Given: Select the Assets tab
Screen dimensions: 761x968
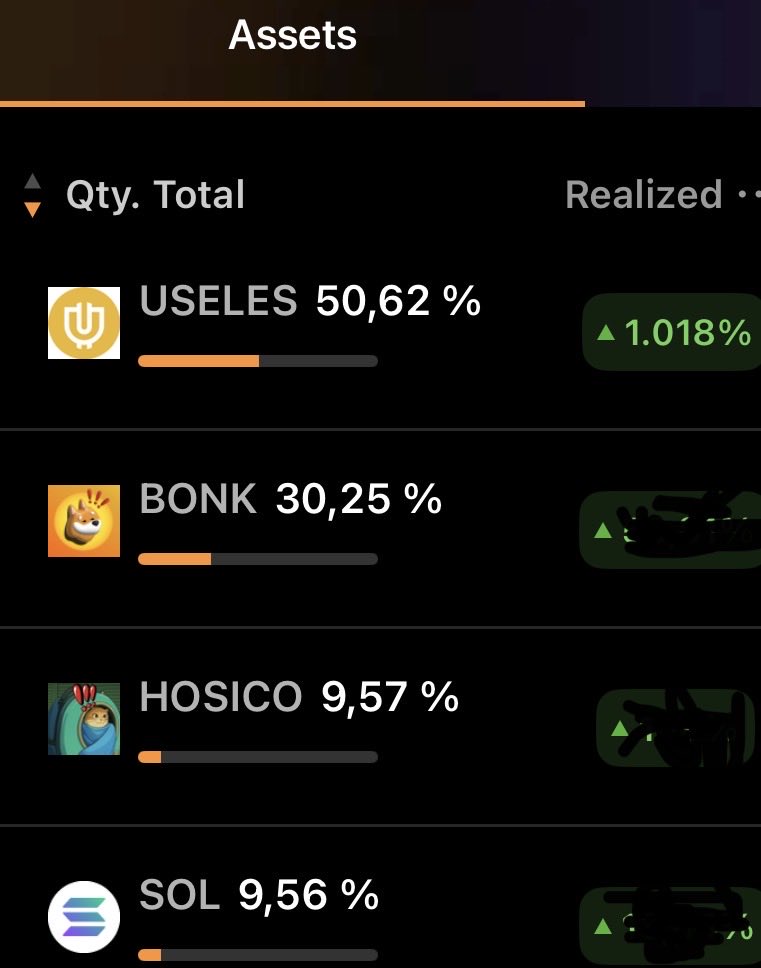Looking at the screenshot, I should tap(292, 37).
